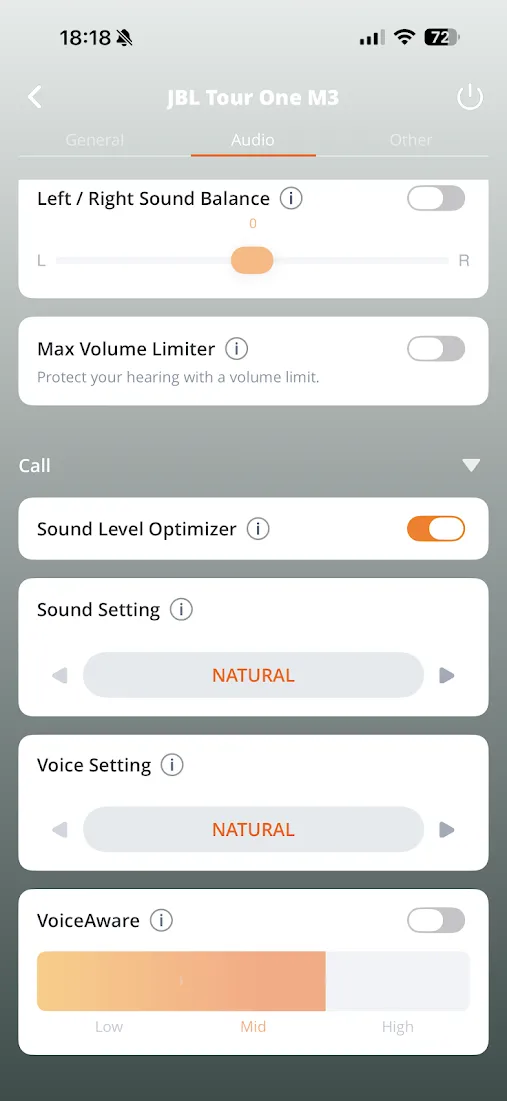The width and height of the screenshot is (507, 1101).
Task: Open Voice Setting info icon
Action: [x=172, y=765]
